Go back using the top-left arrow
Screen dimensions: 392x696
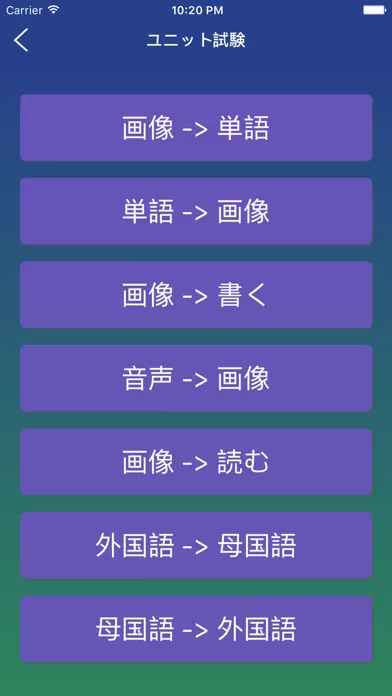pos(21,40)
